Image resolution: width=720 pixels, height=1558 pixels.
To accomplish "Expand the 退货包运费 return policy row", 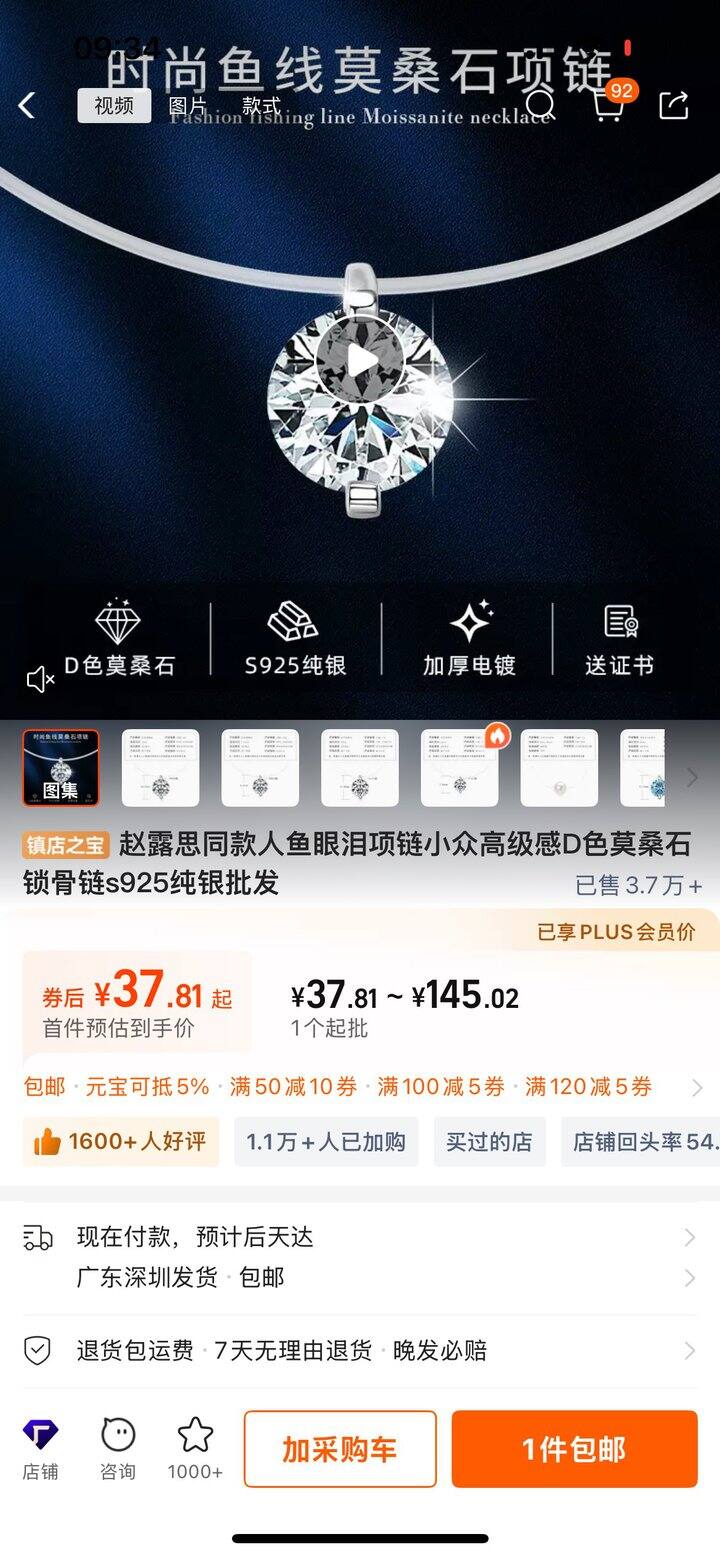I will pos(360,1350).
